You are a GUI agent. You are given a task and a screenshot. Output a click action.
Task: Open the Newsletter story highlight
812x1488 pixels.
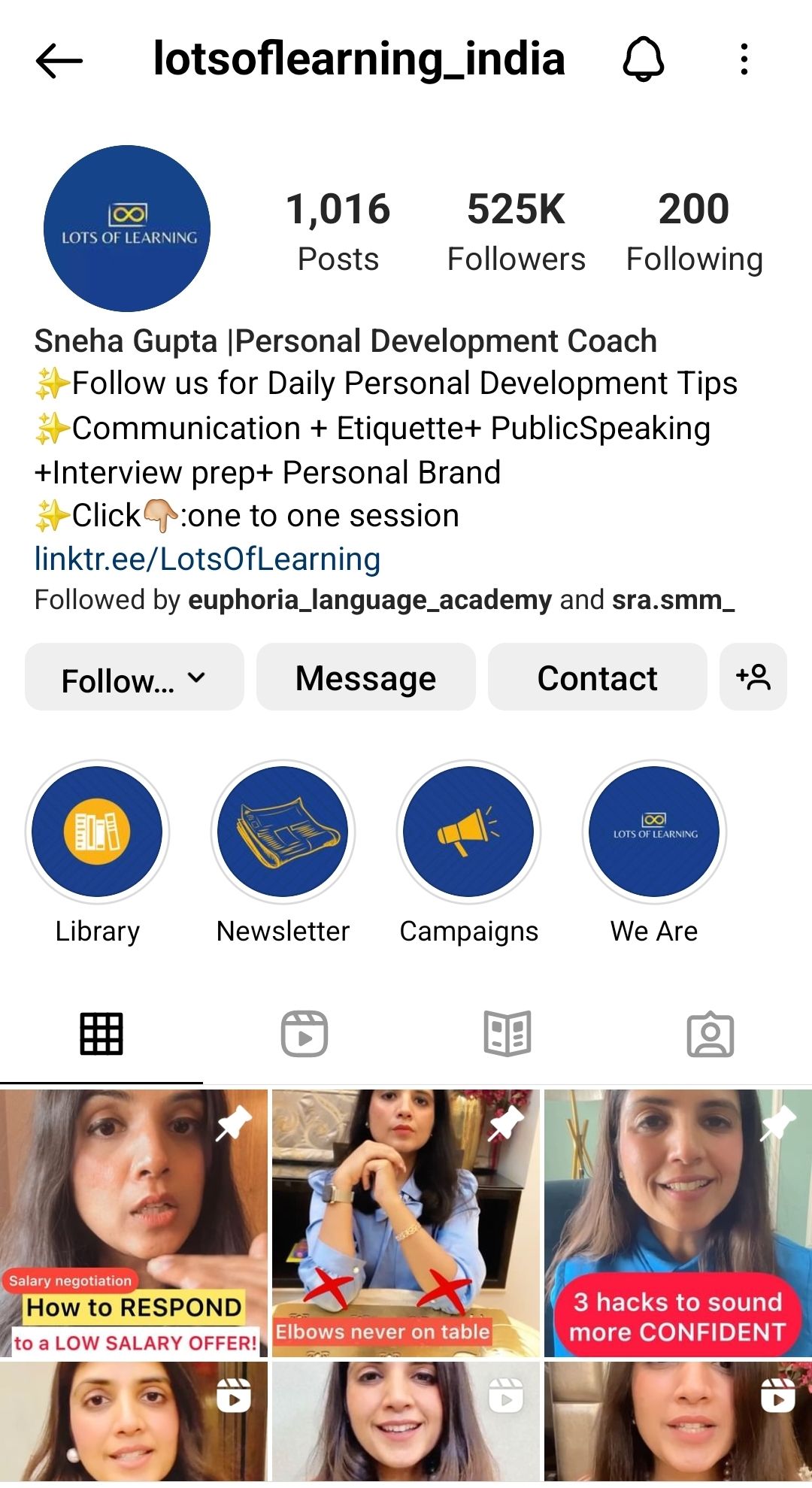pos(283,832)
